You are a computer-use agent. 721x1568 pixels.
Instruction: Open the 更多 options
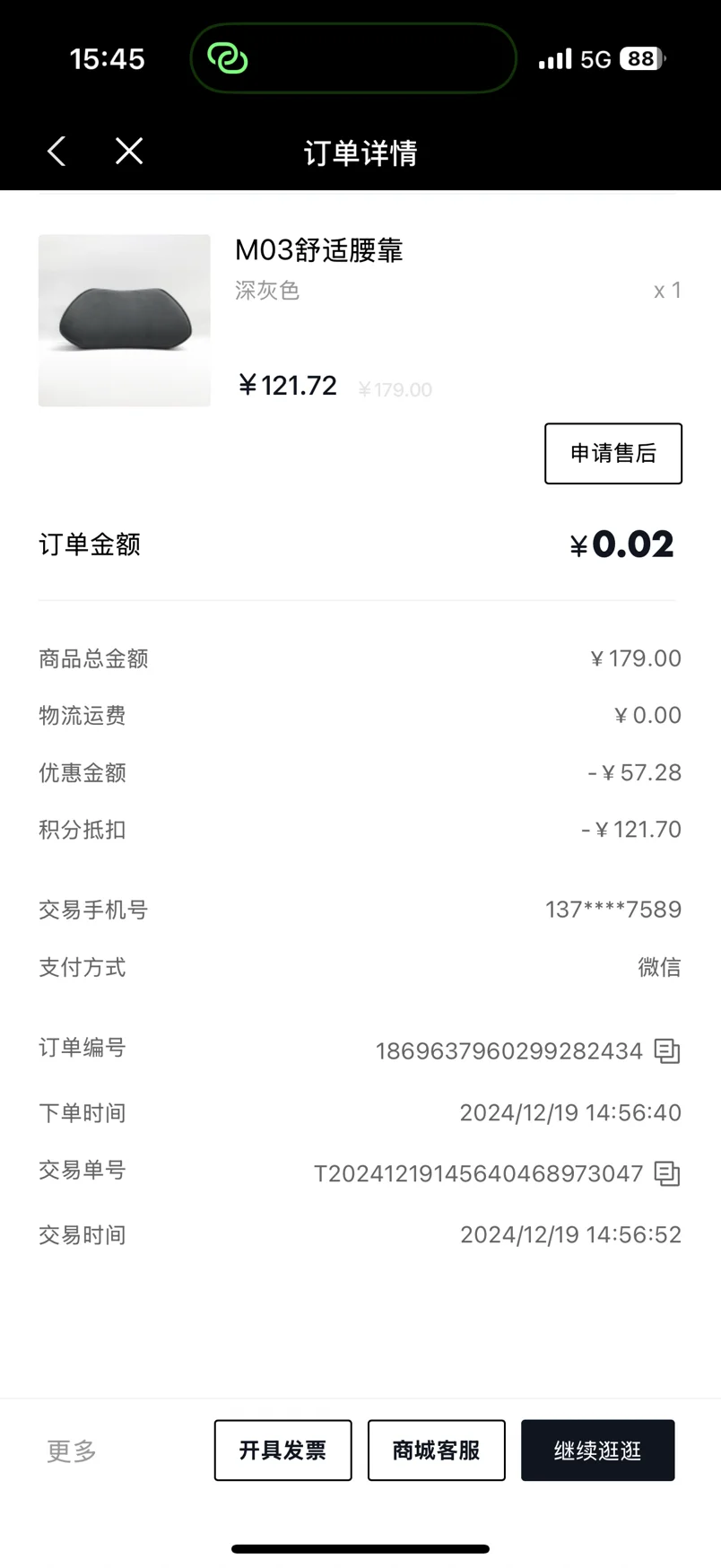72,1450
